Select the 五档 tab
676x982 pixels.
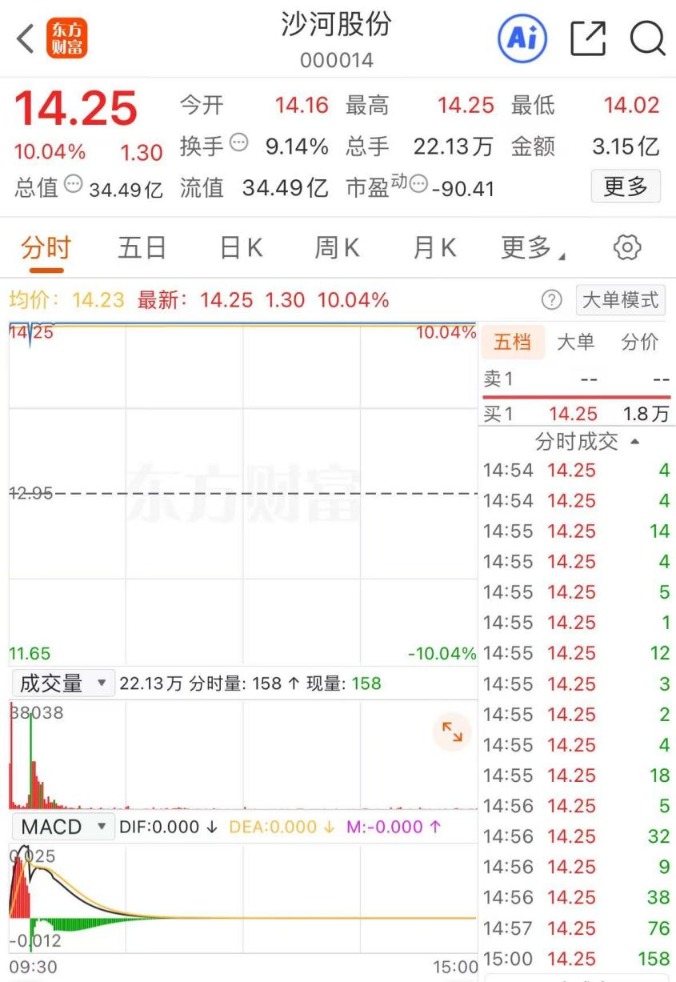click(x=512, y=343)
